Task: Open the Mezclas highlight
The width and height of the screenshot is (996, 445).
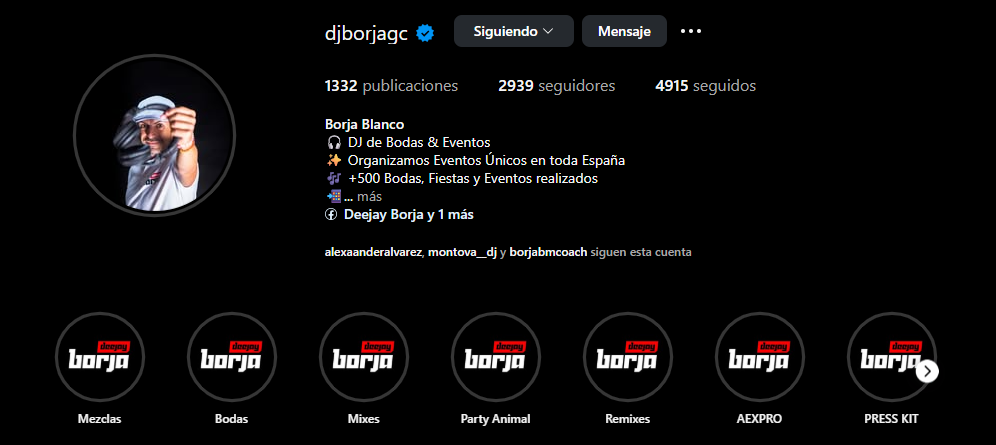Action: (x=99, y=357)
